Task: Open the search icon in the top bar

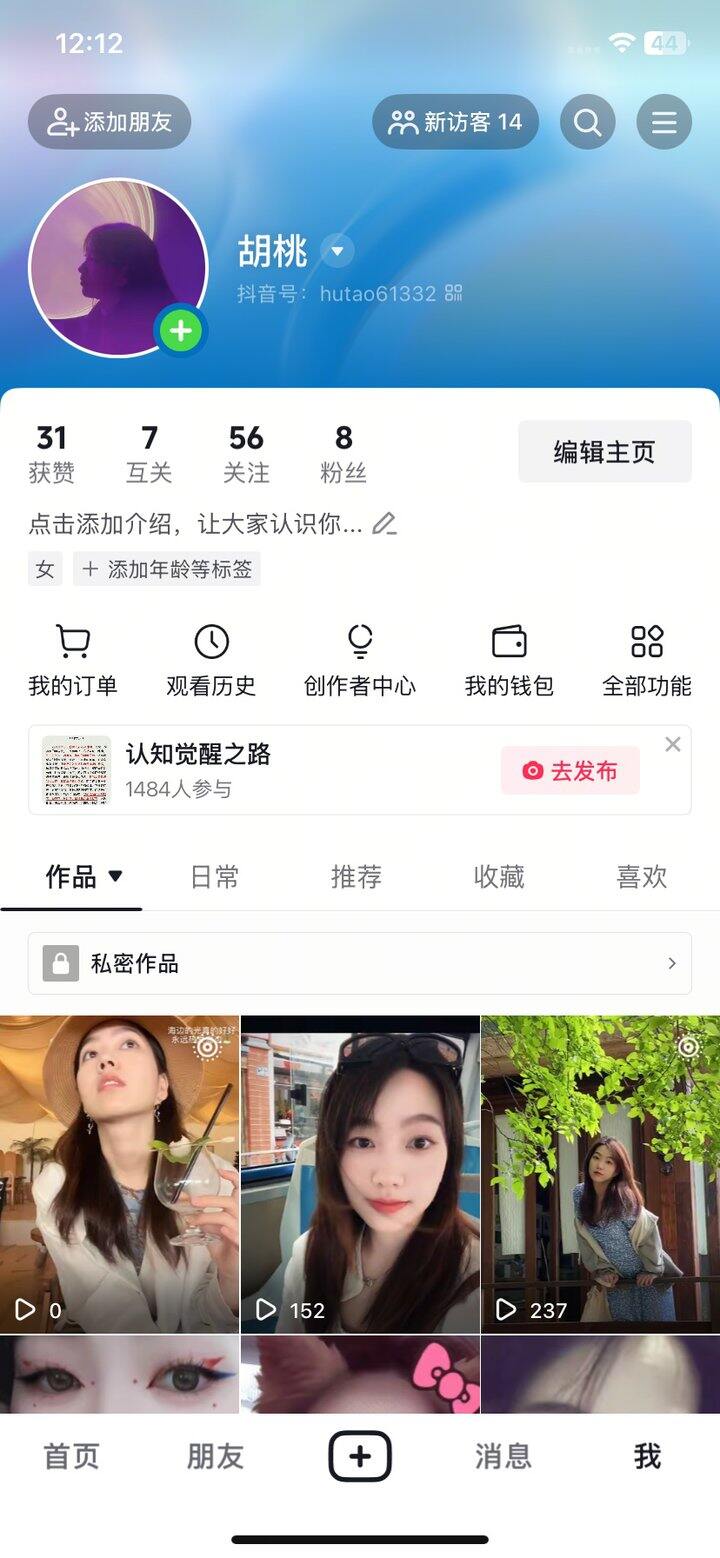Action: 587,122
